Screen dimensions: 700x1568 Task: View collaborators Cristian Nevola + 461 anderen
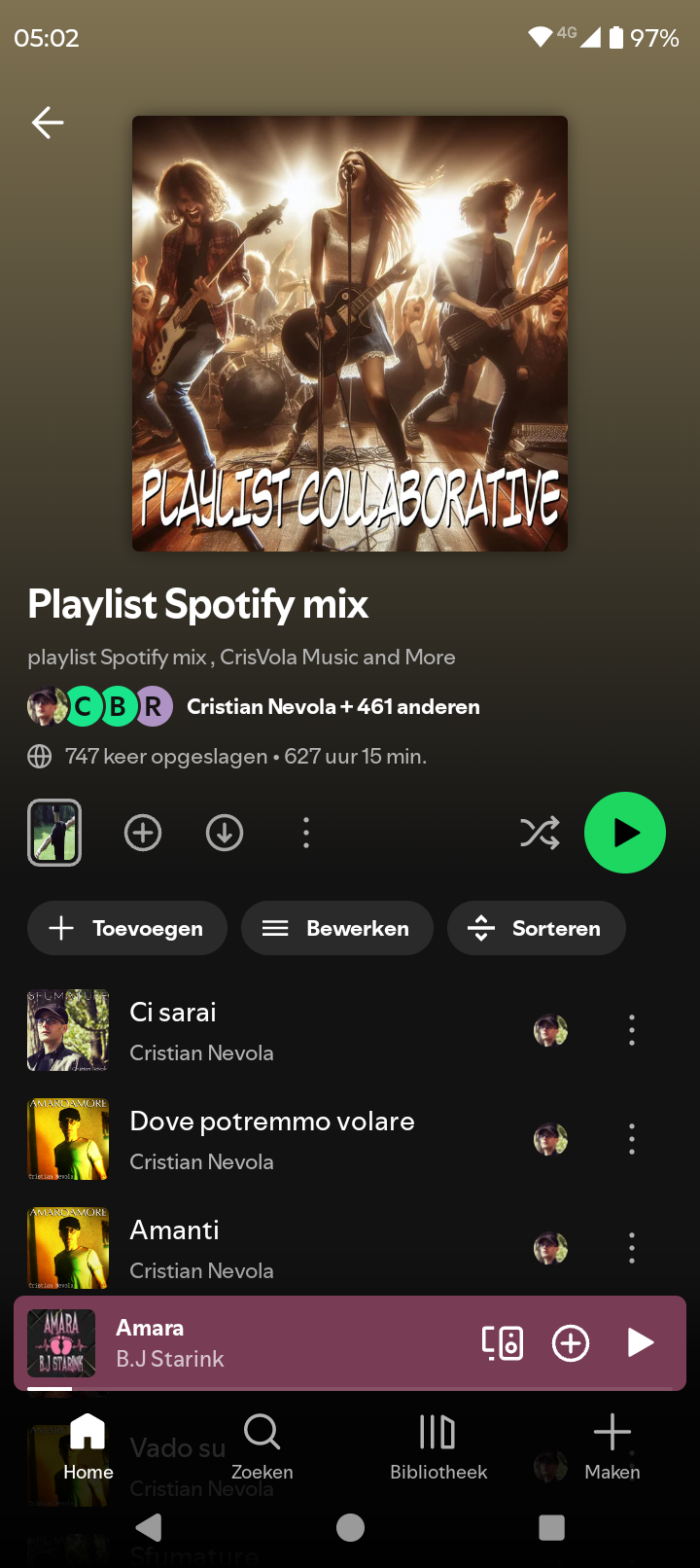(332, 707)
